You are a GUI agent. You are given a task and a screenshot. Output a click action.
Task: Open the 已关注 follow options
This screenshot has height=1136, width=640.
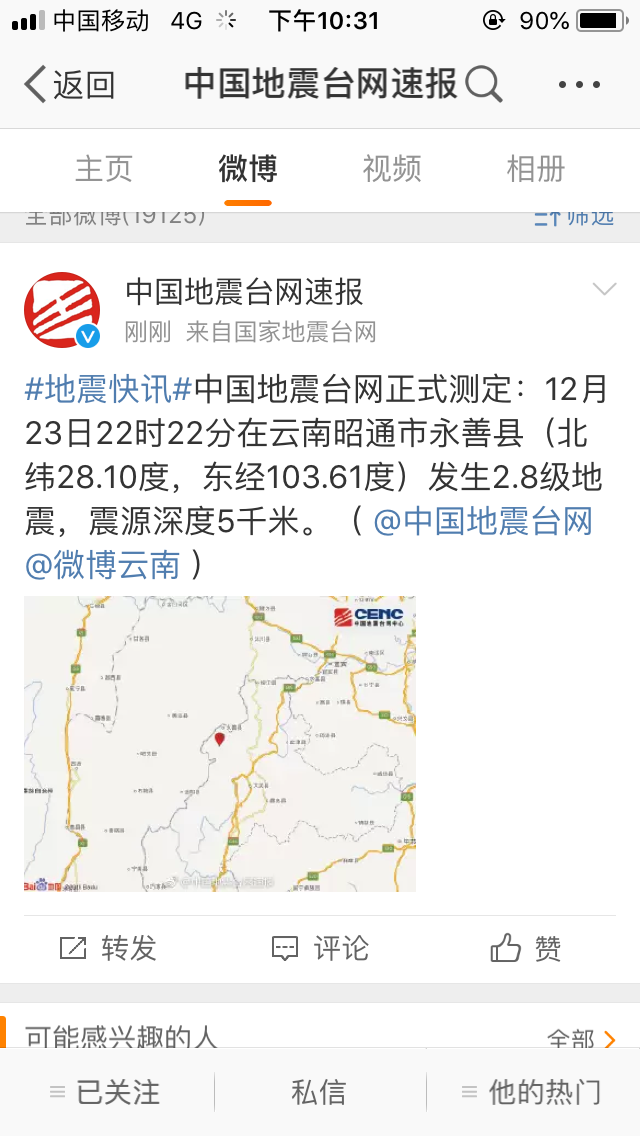point(106,1092)
